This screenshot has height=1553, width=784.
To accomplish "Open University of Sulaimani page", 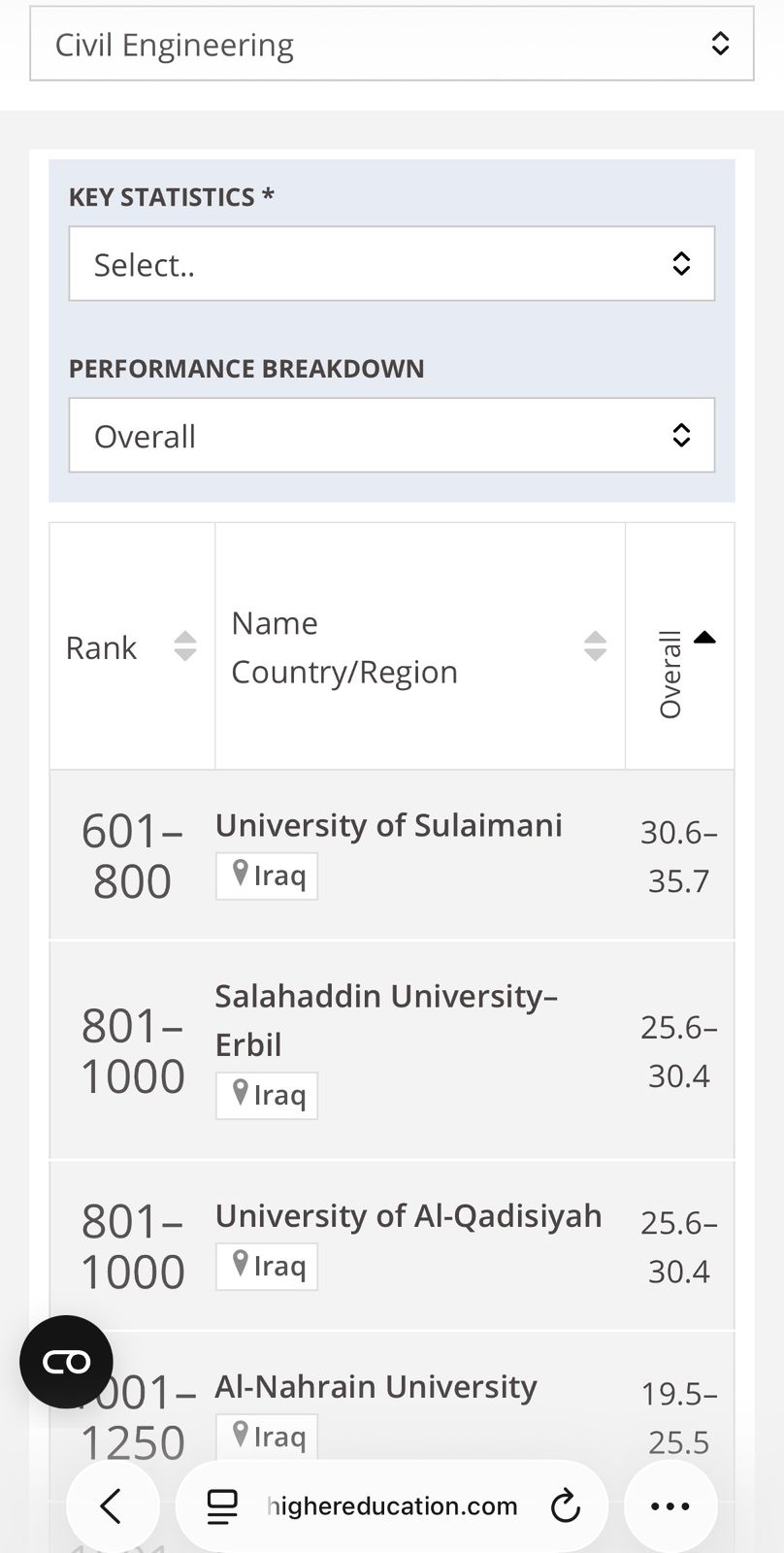I will 388,825.
